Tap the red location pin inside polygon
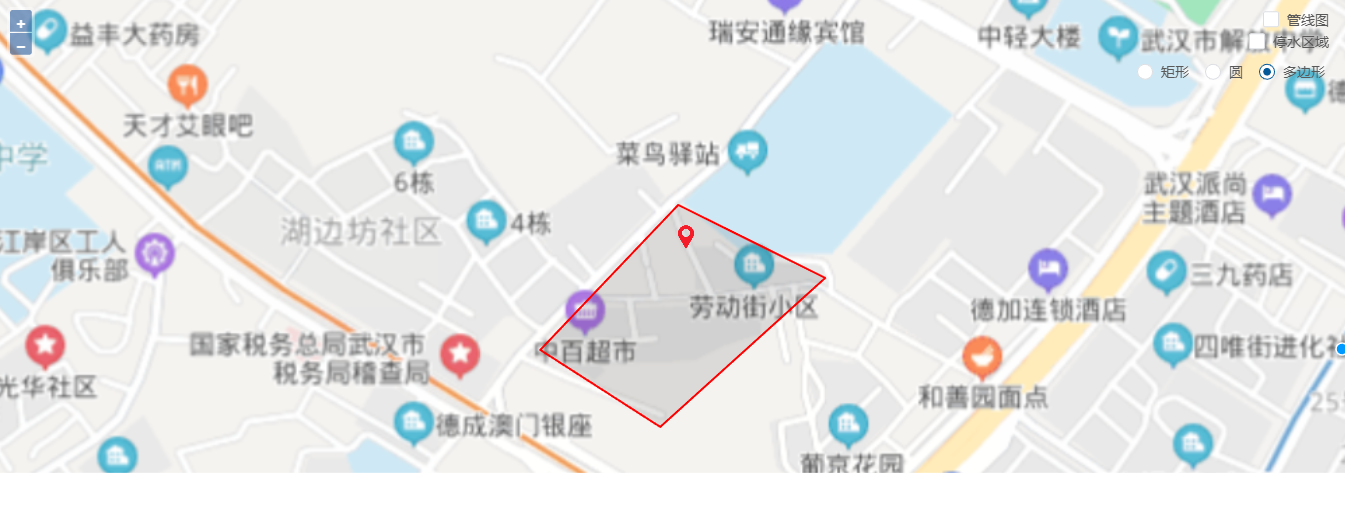The width and height of the screenshot is (1345, 525). [686, 236]
